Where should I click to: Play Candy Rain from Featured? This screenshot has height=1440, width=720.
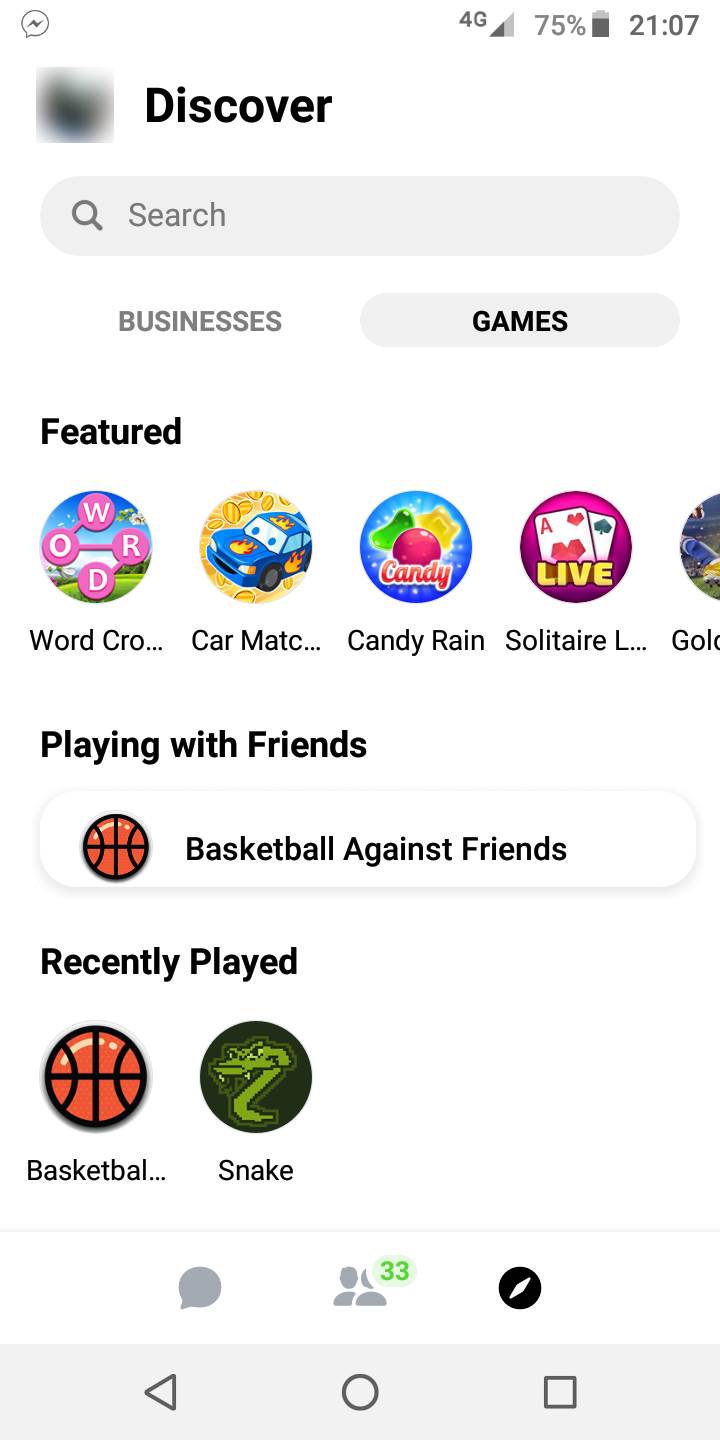[416, 547]
